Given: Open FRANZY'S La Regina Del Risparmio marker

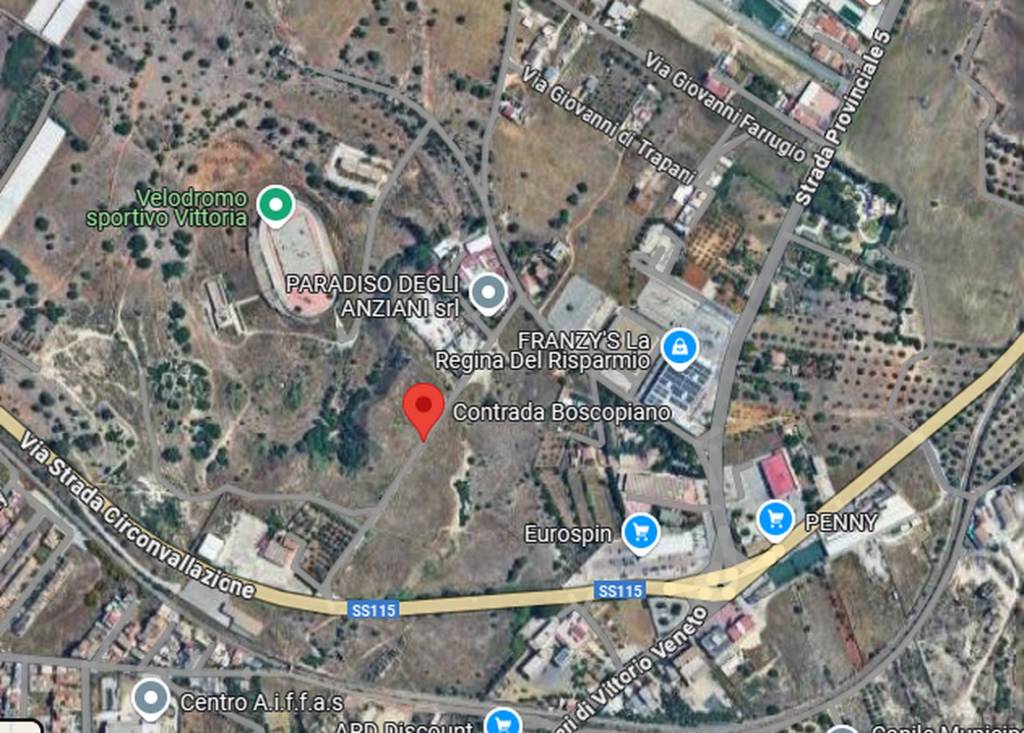Looking at the screenshot, I should click(x=680, y=347).
